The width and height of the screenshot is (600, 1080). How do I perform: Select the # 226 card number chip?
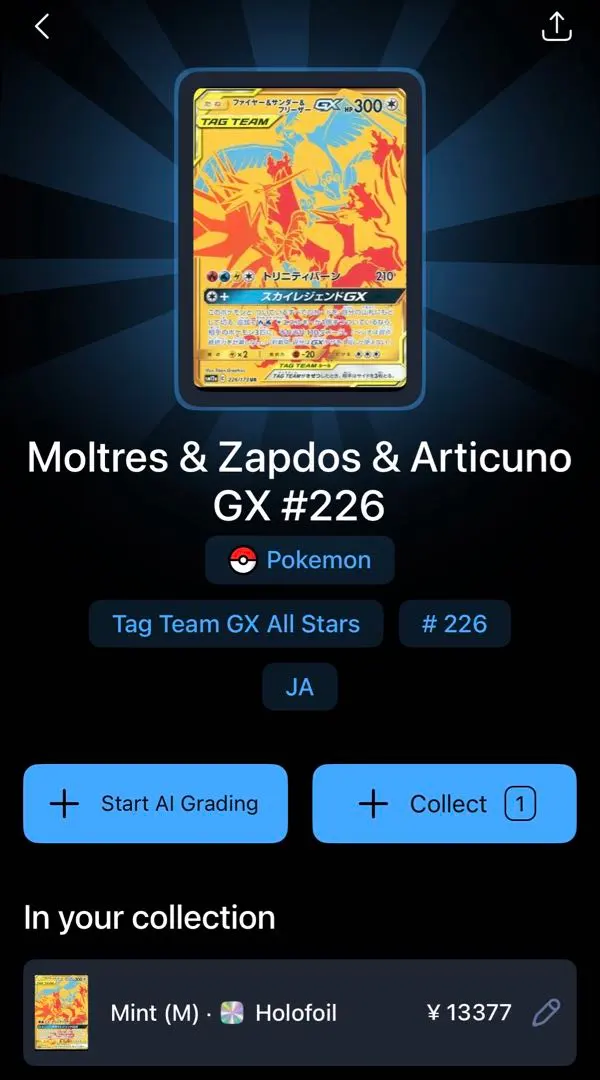click(x=454, y=624)
